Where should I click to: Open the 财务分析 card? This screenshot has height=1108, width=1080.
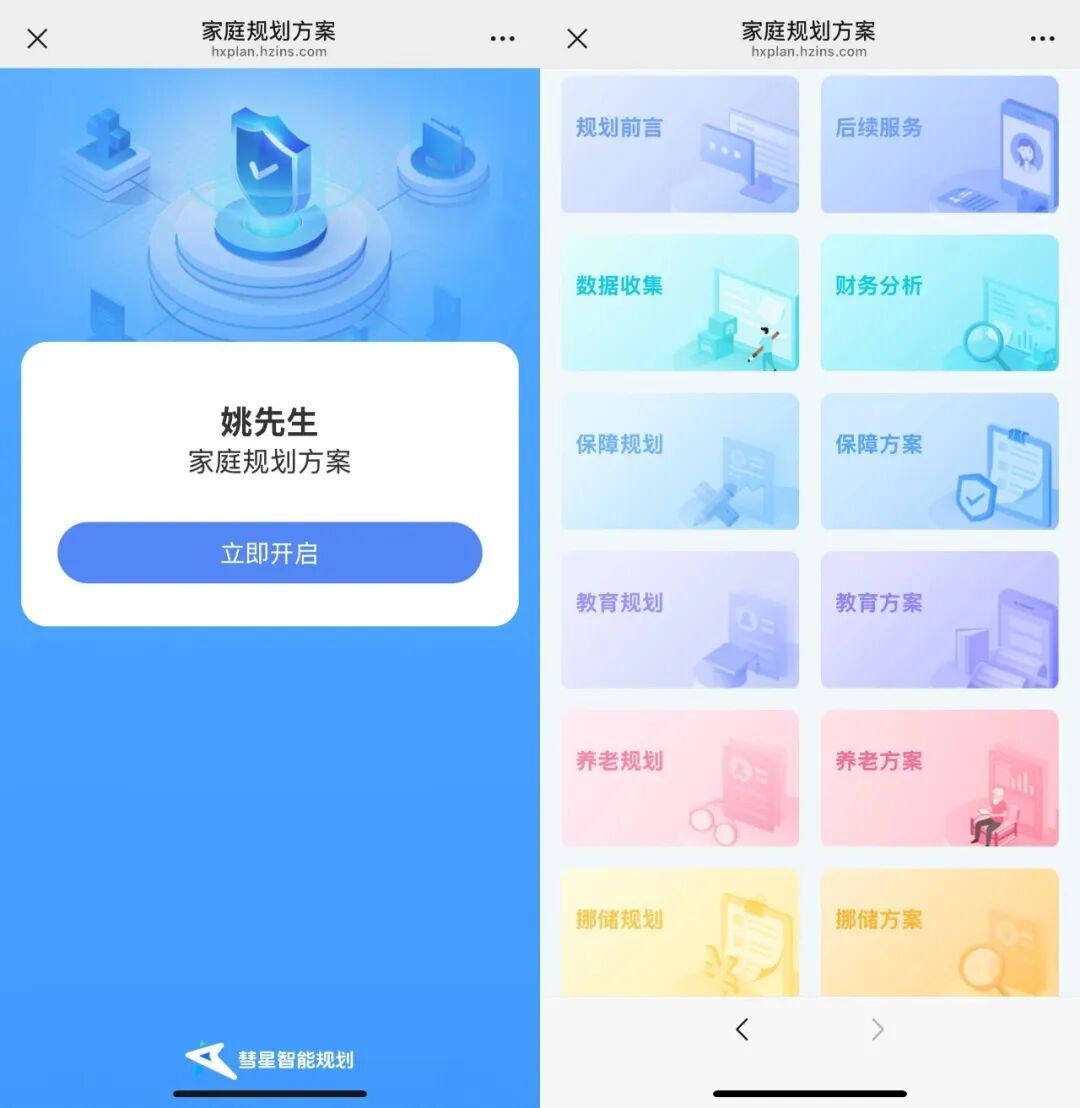939,302
